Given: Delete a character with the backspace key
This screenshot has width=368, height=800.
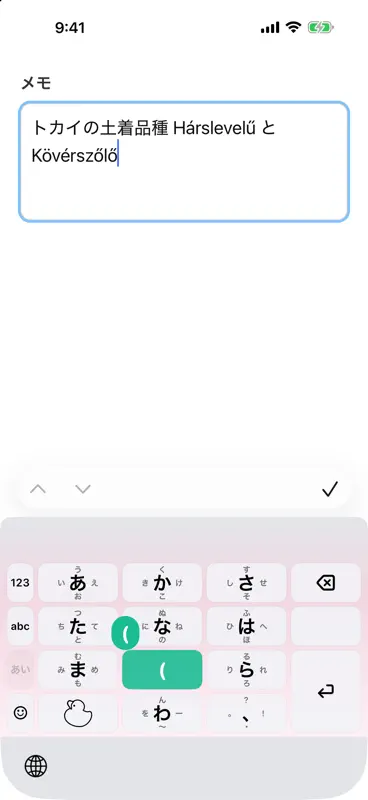Looking at the screenshot, I should [x=326, y=583].
